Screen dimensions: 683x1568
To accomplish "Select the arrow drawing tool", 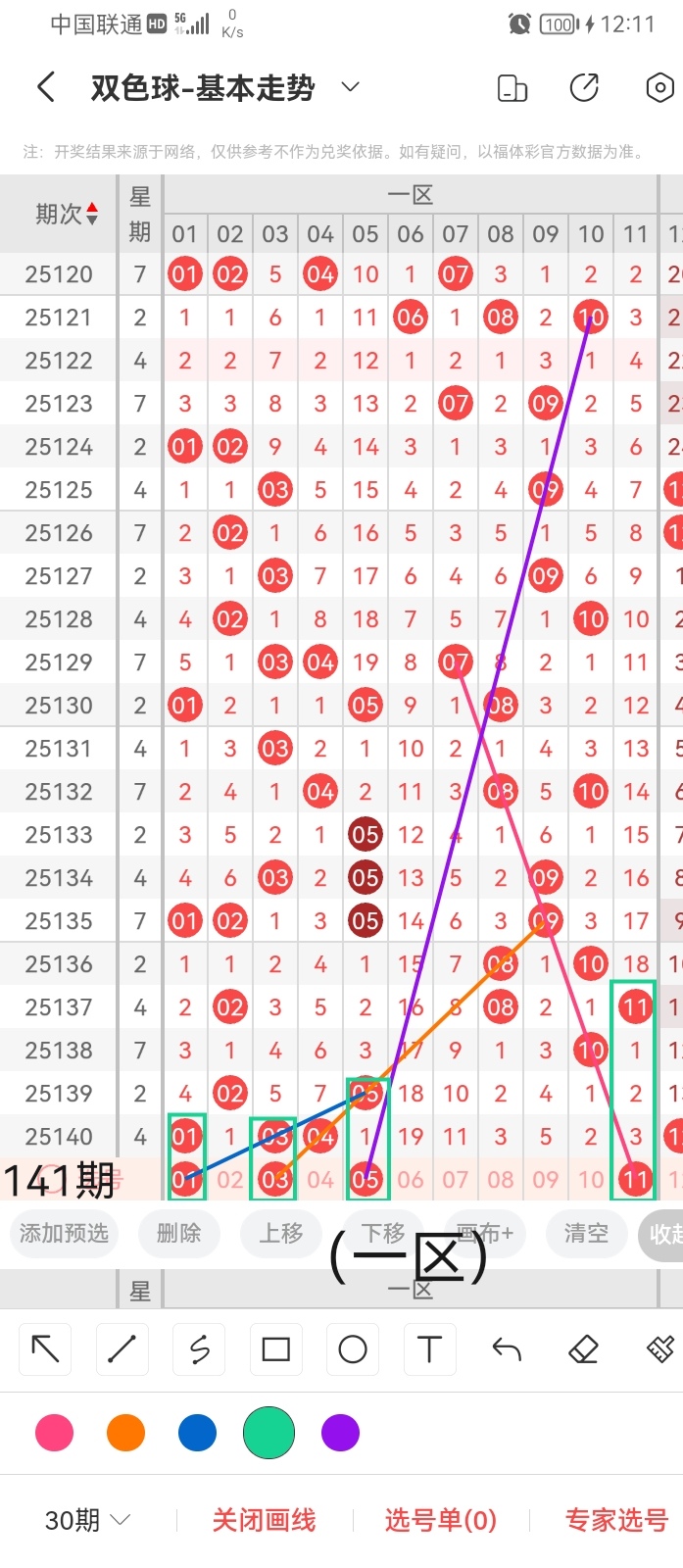I will 45,1349.
